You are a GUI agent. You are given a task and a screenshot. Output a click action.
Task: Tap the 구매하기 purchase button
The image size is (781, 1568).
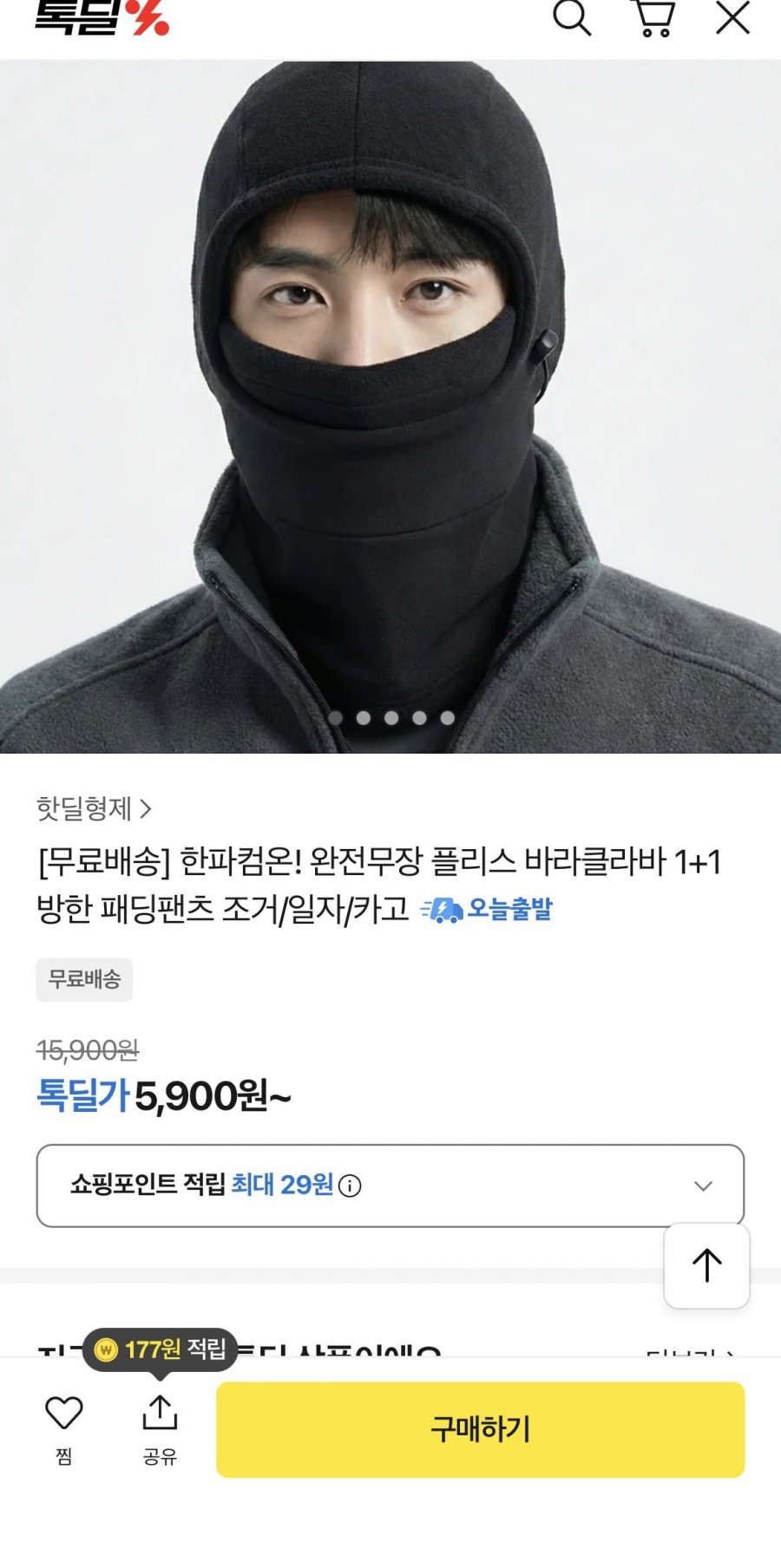[x=480, y=1429]
